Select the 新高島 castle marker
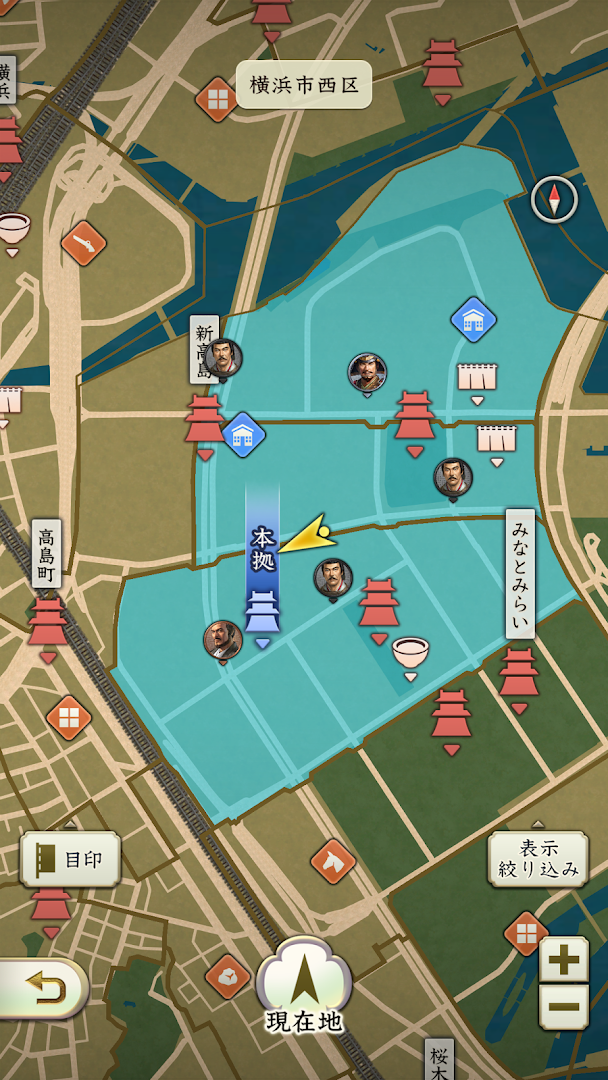 (204, 420)
